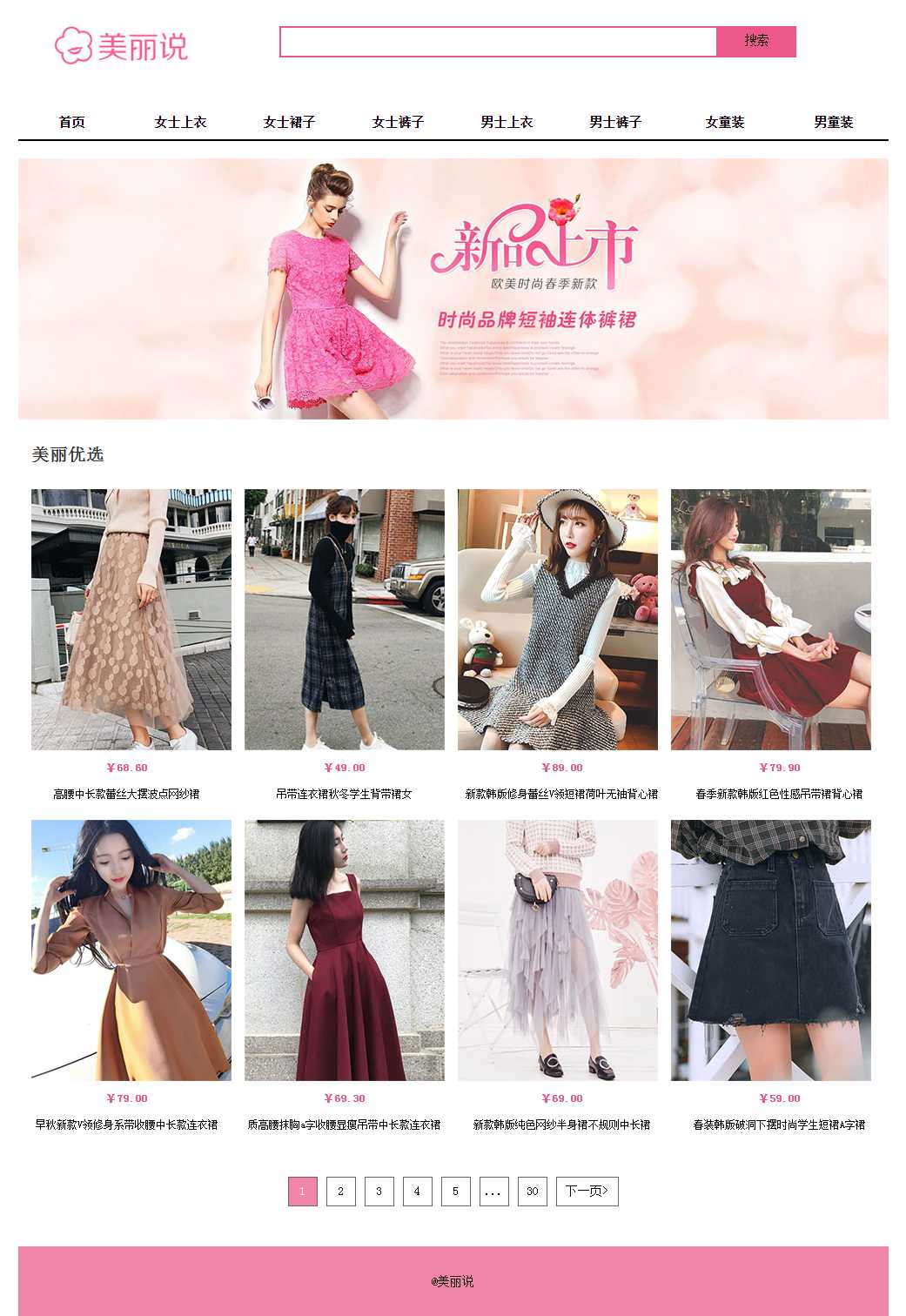Open 春季新款韩版红色性感吊带裙背心裙 product

coord(771,620)
